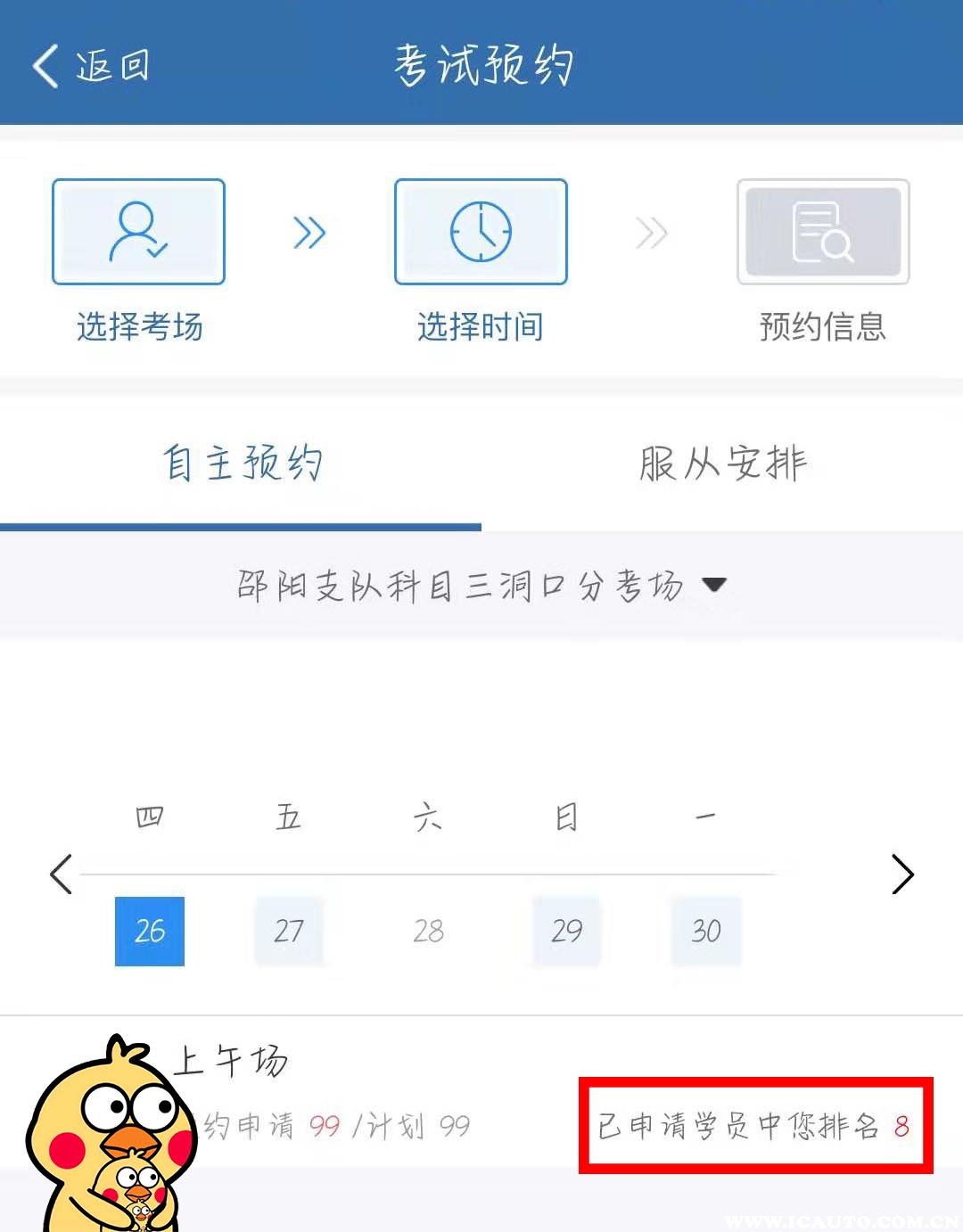Pick date 30

point(706,932)
